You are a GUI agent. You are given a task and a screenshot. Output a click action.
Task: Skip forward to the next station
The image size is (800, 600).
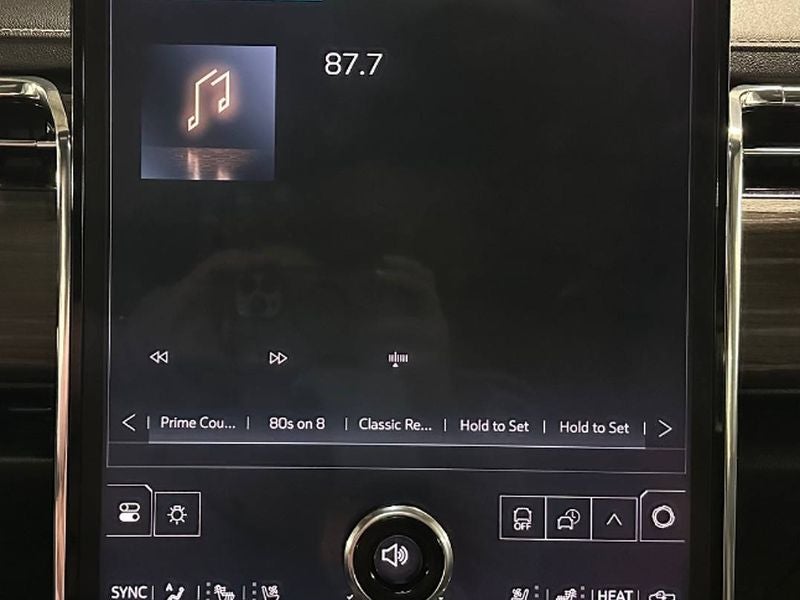(x=279, y=358)
